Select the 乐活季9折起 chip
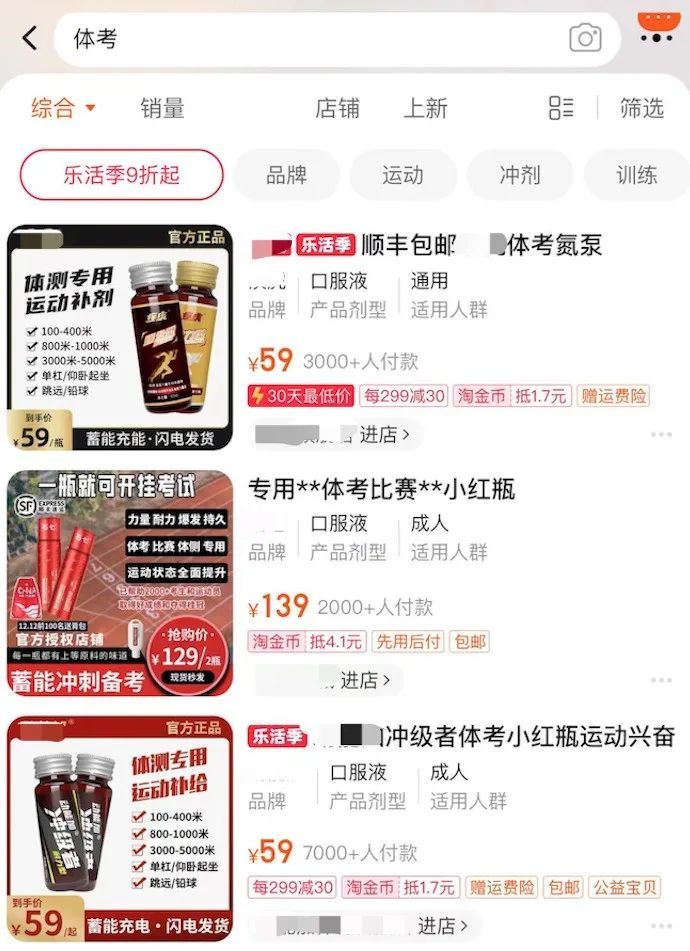Image resolution: width=690 pixels, height=951 pixels. click(121, 175)
